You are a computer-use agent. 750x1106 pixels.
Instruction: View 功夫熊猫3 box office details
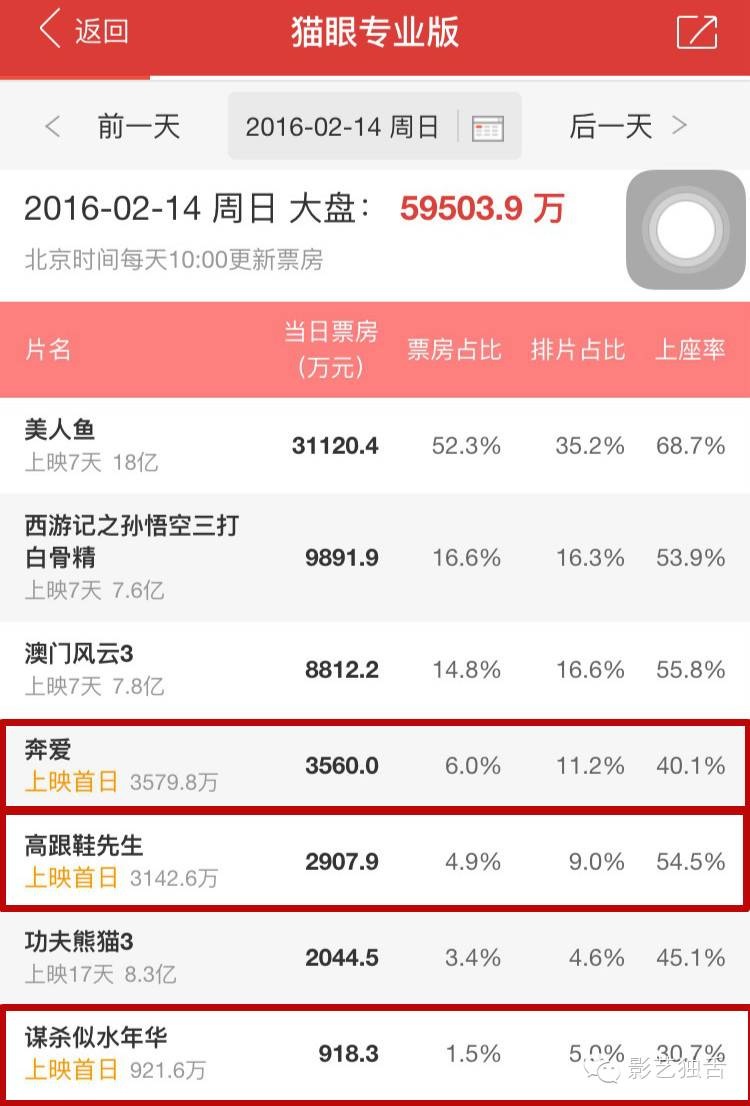pos(374,957)
